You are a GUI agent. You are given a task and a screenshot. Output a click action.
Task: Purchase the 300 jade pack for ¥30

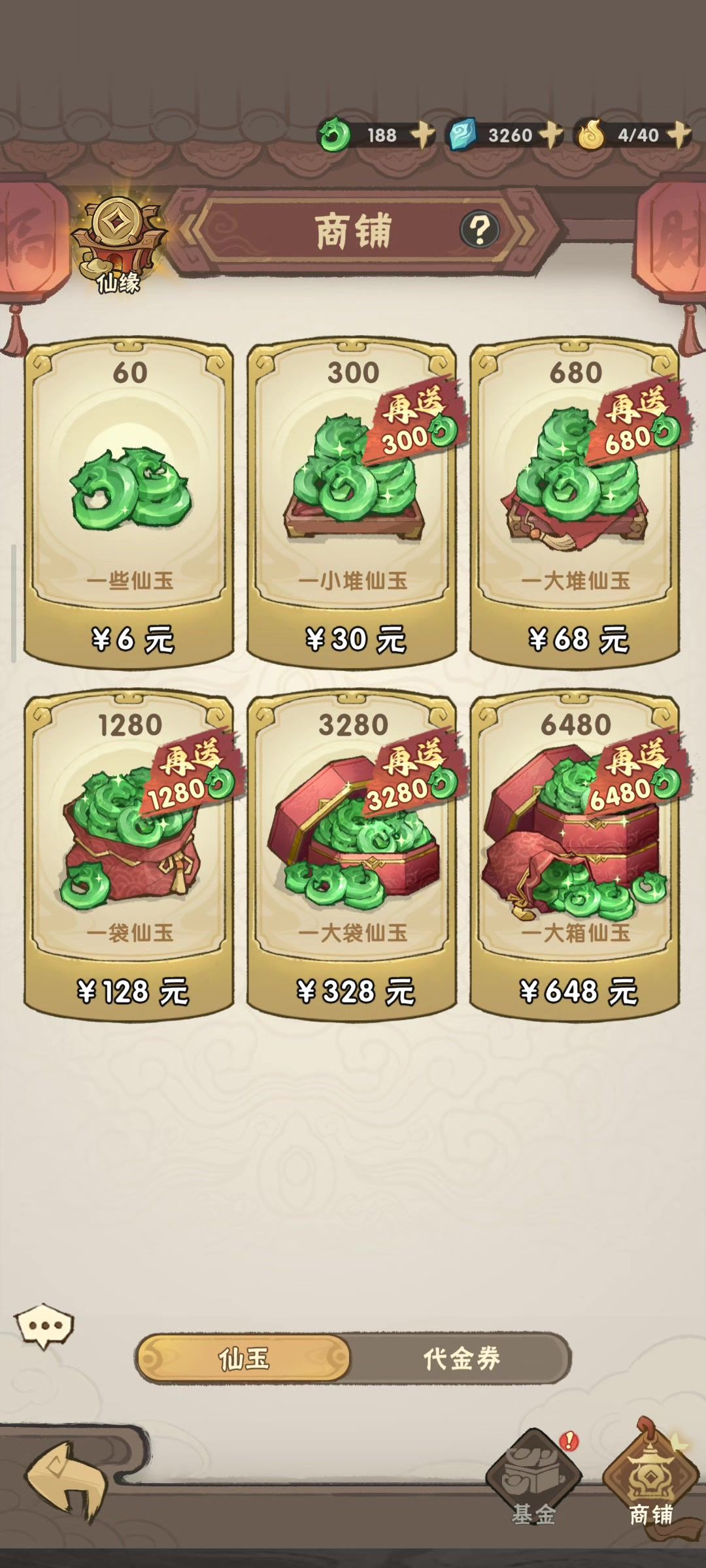352,502
